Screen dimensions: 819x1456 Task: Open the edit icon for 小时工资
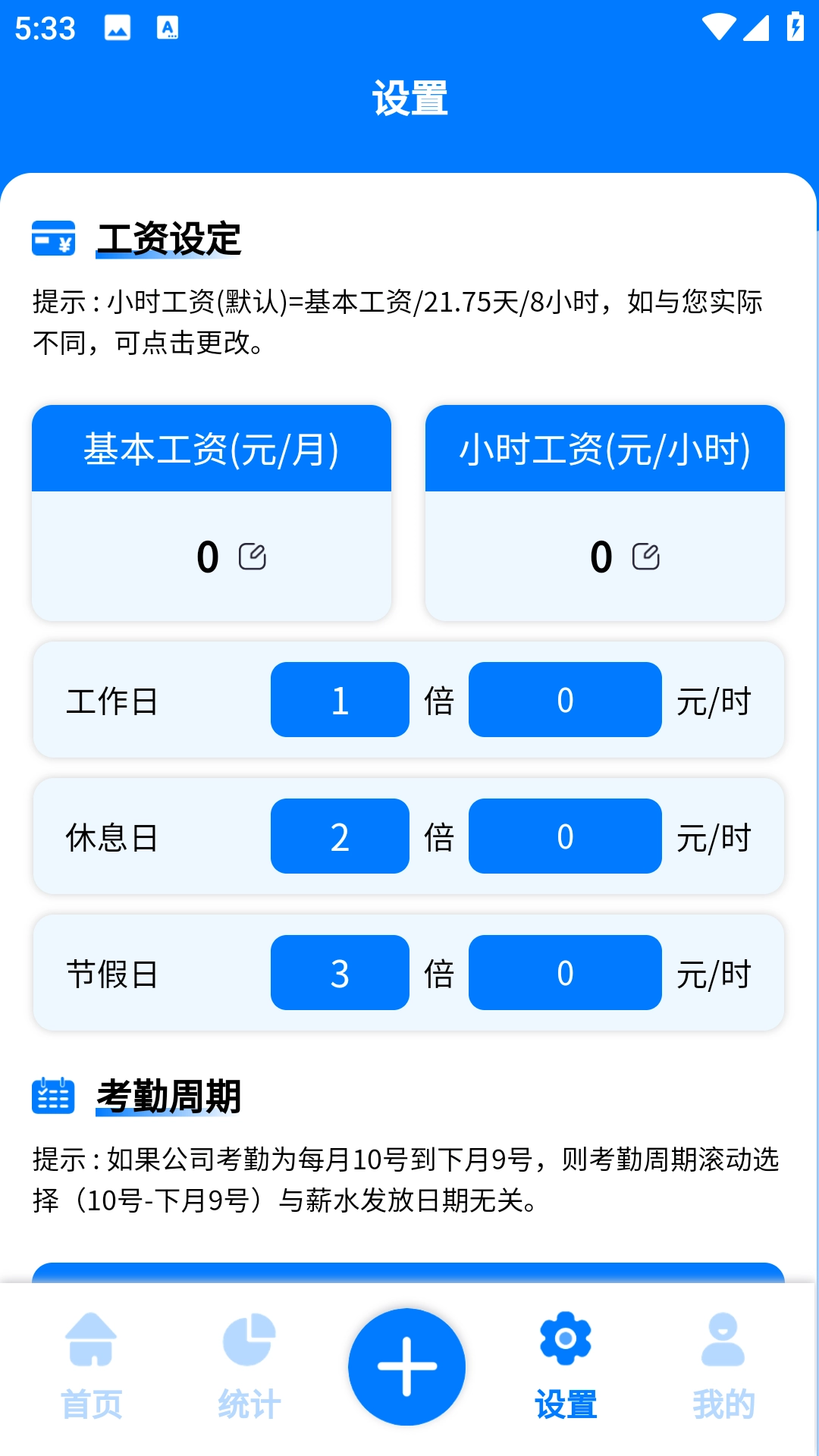point(647,557)
